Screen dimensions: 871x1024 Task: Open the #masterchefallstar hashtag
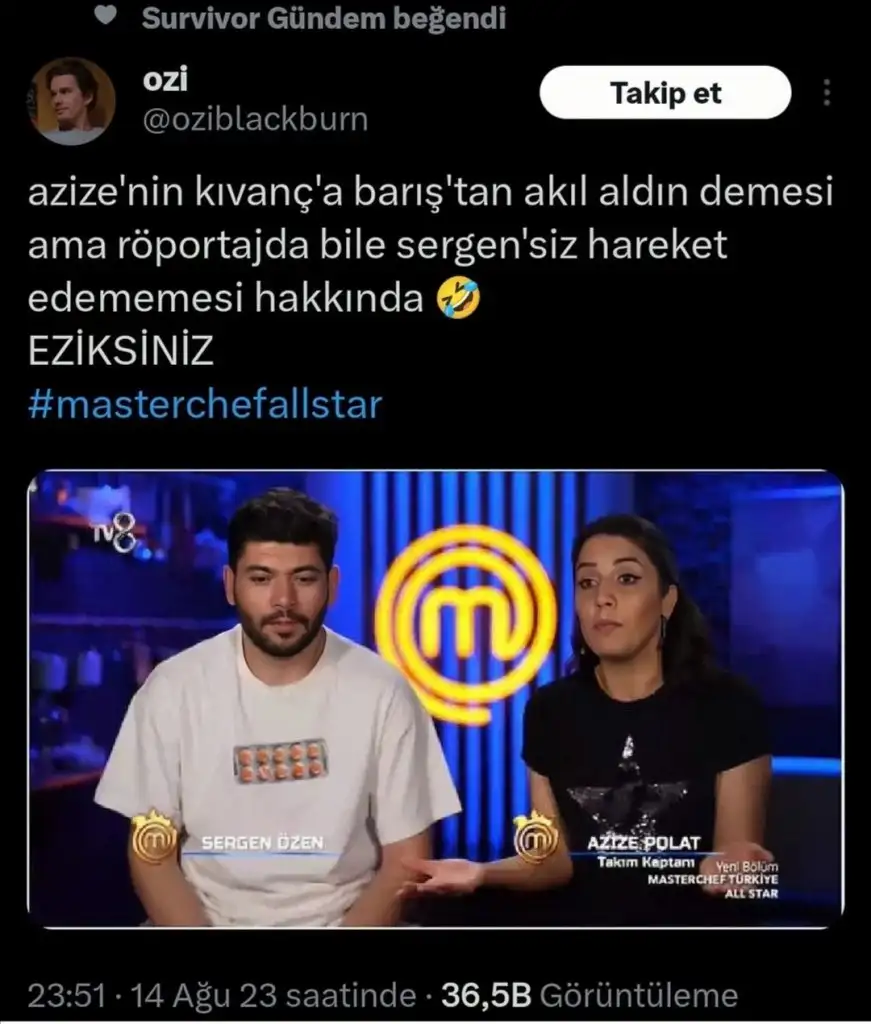point(205,407)
